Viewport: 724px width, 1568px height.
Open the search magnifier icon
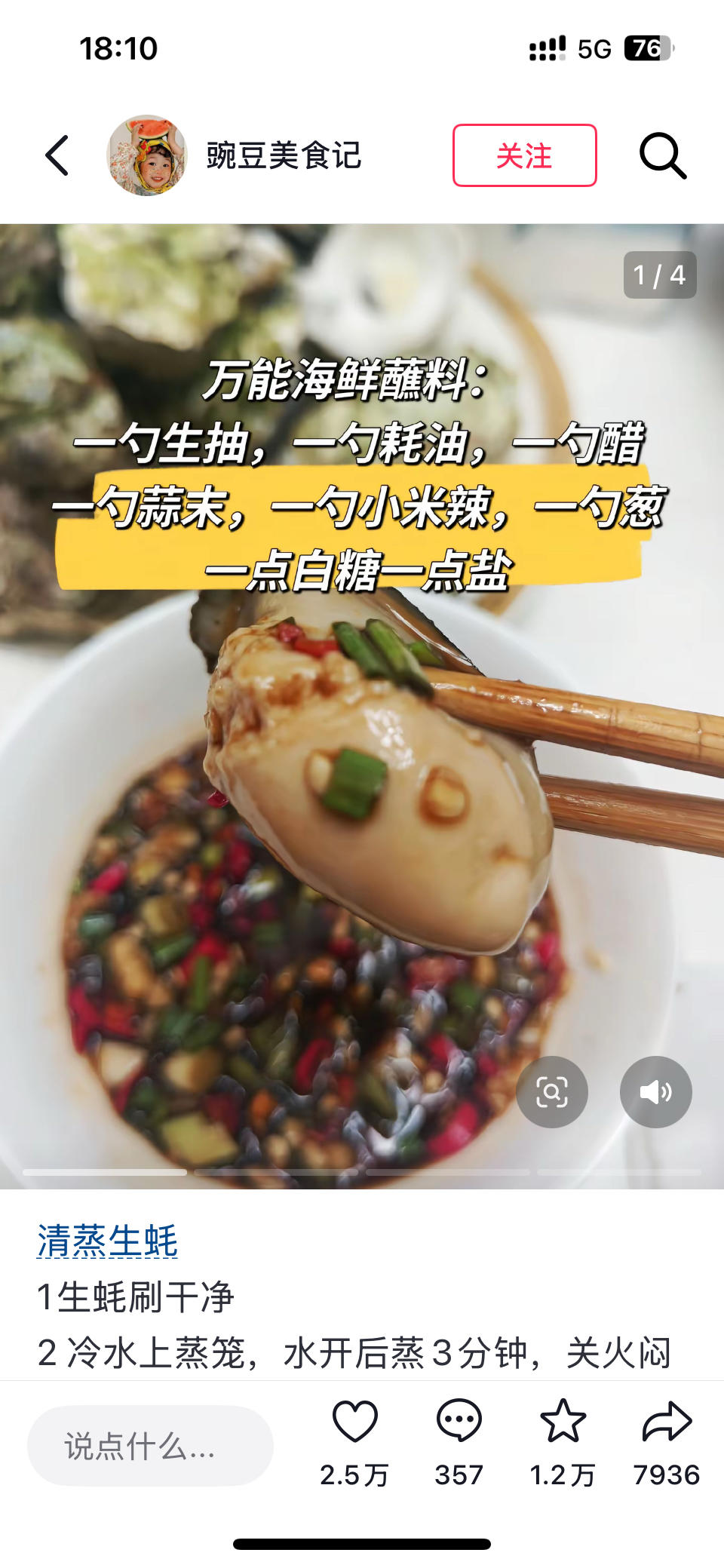coord(662,155)
